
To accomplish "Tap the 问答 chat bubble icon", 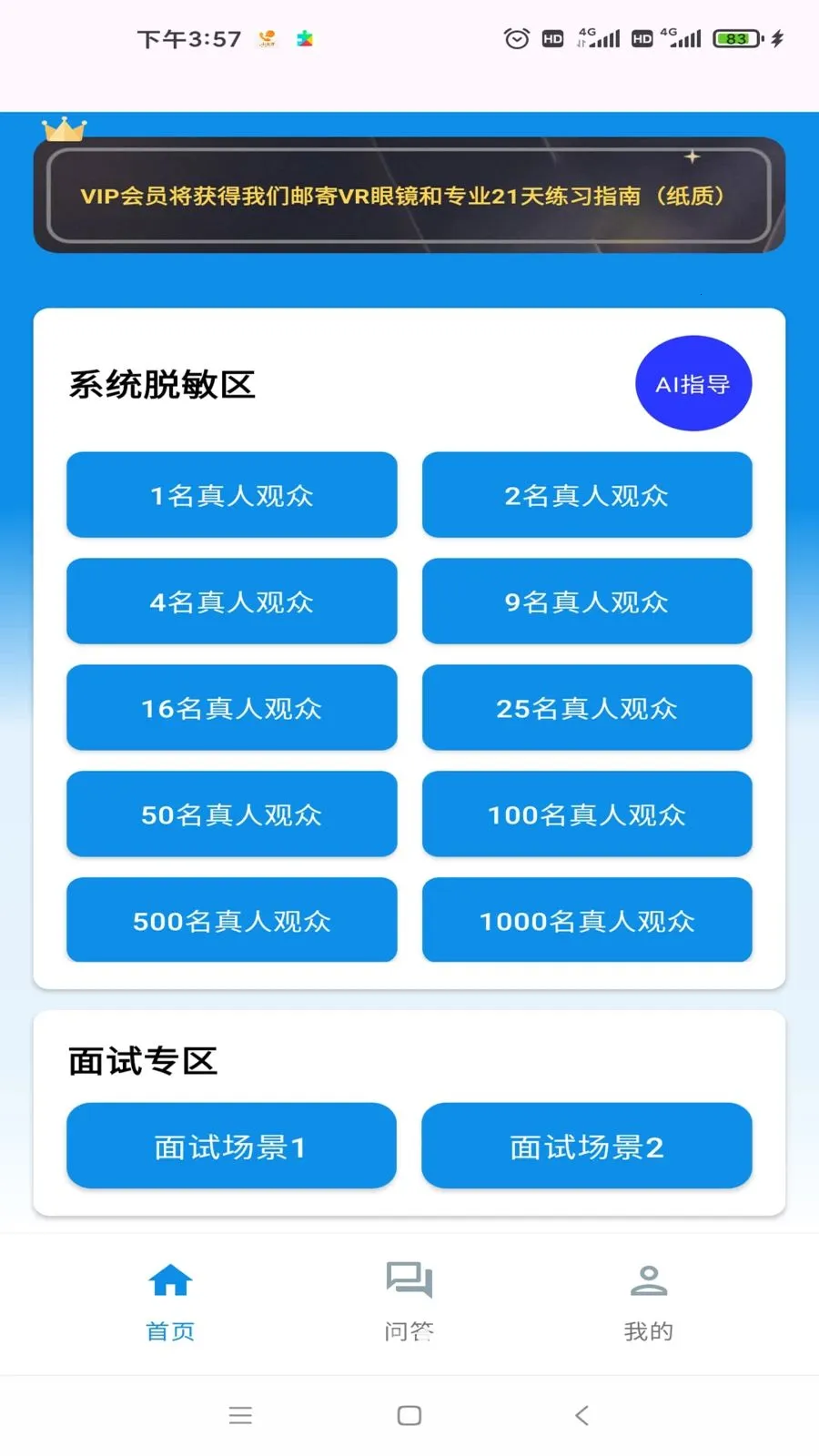I will [408, 1281].
